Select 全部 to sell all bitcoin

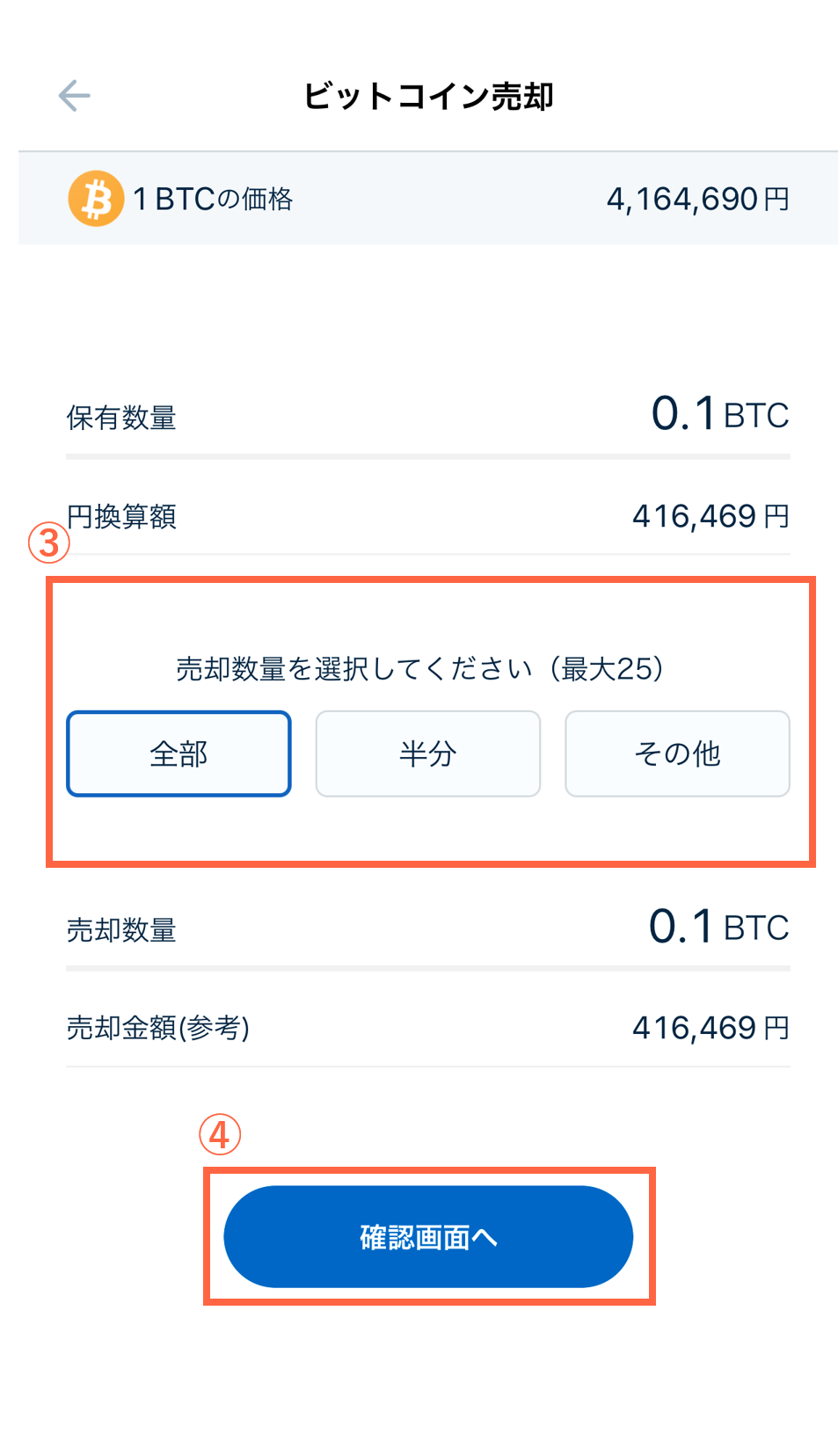pyautogui.click(x=179, y=753)
